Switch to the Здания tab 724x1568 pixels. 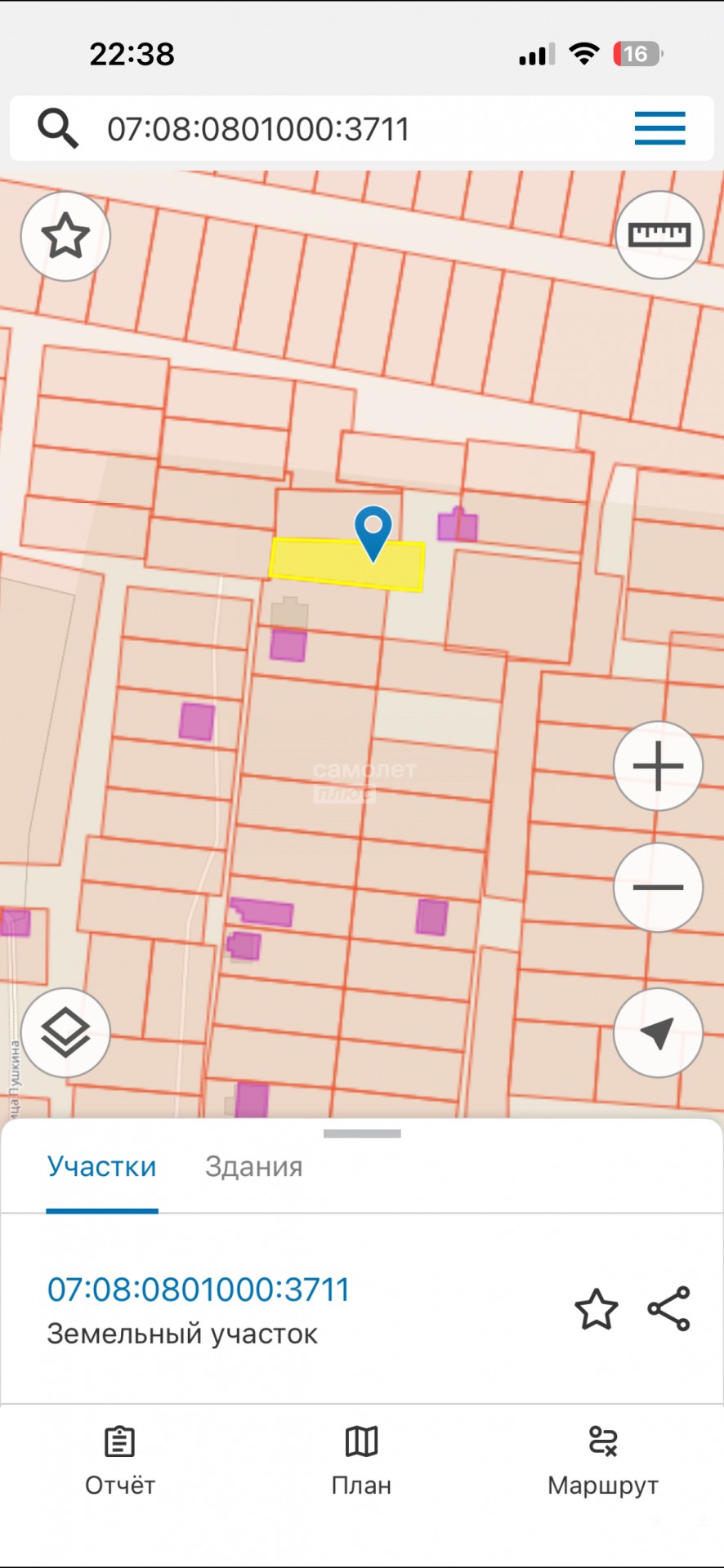[x=253, y=1166]
